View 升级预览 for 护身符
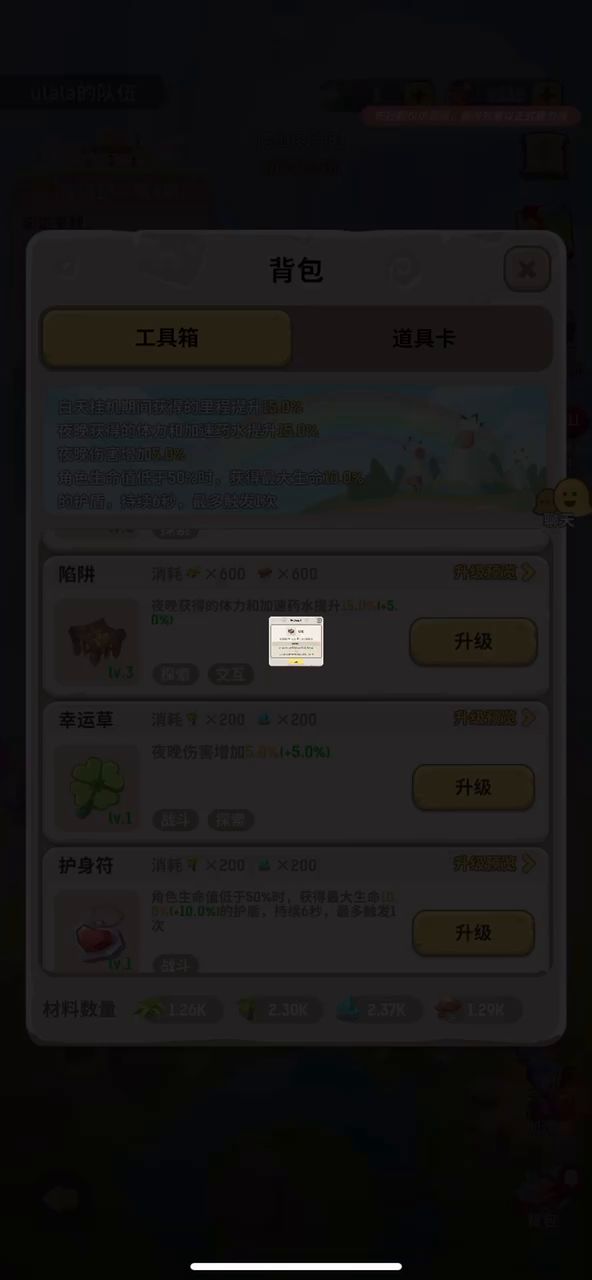This screenshot has width=592, height=1280. point(495,863)
